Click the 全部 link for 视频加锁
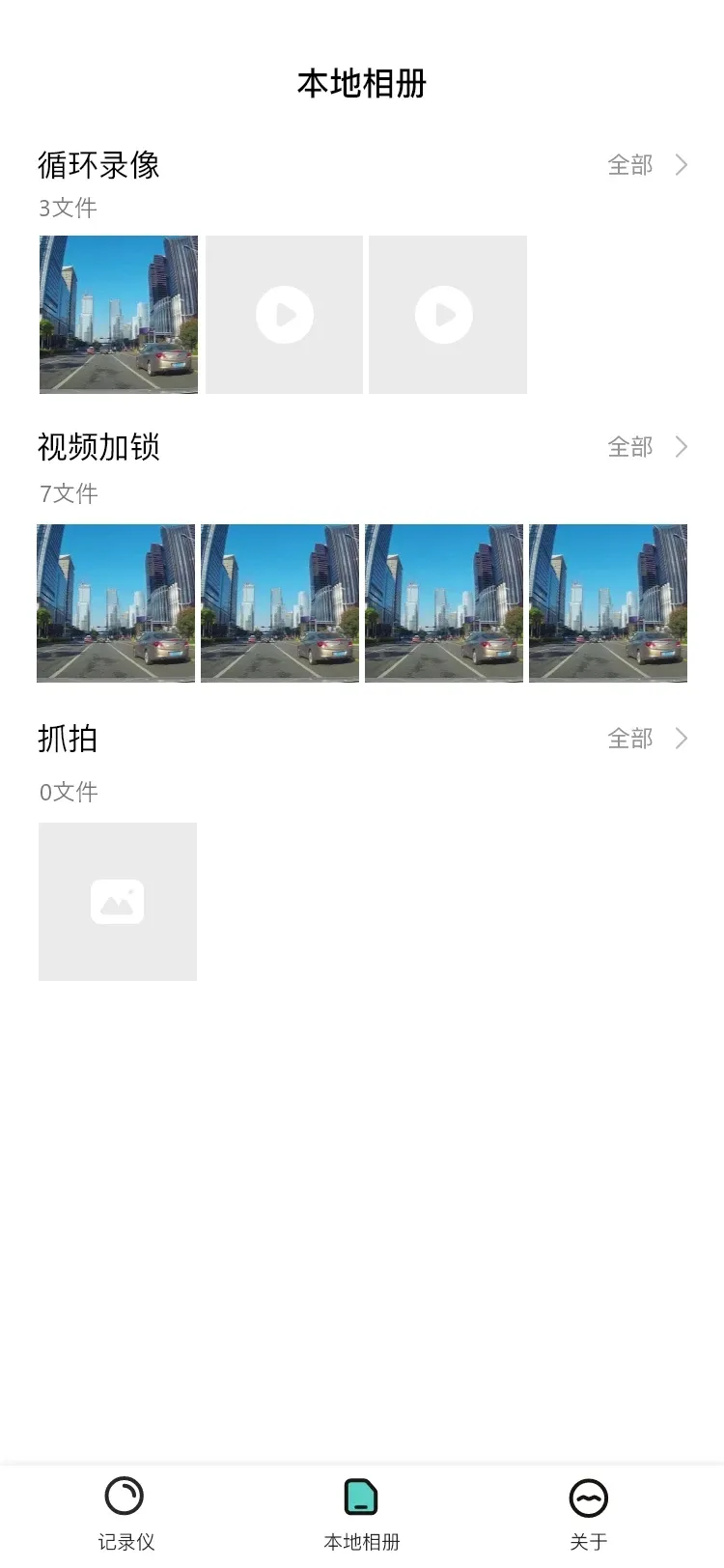The height and width of the screenshot is (1568, 724). pyautogui.click(x=629, y=447)
